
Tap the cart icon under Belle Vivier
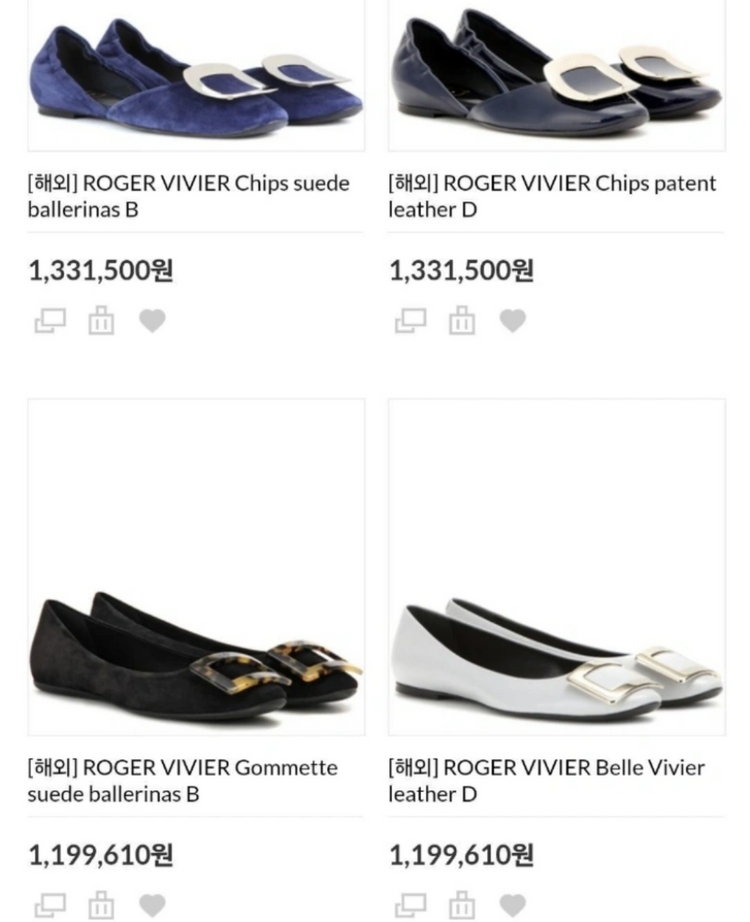click(462, 905)
